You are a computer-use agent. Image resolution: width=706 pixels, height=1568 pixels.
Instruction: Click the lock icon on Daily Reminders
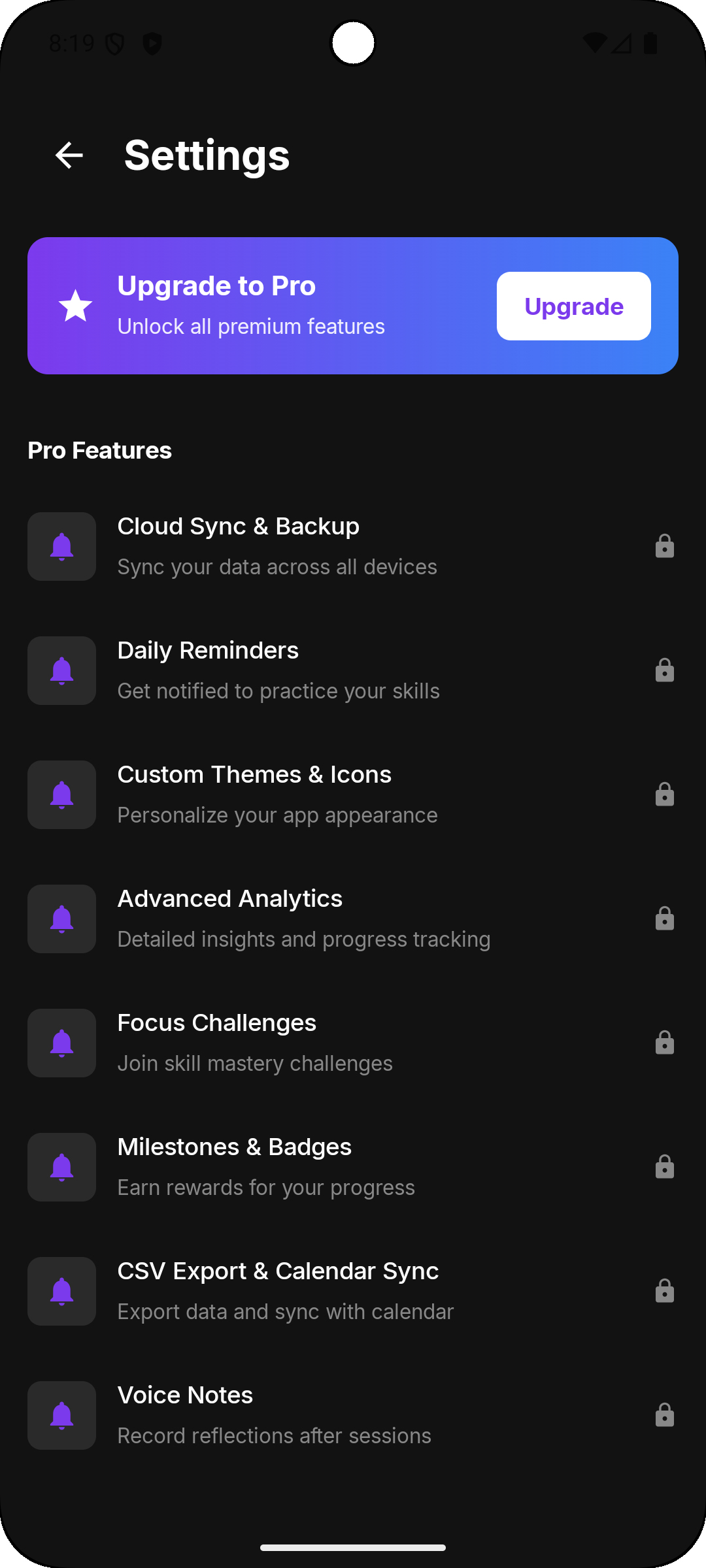click(664, 670)
